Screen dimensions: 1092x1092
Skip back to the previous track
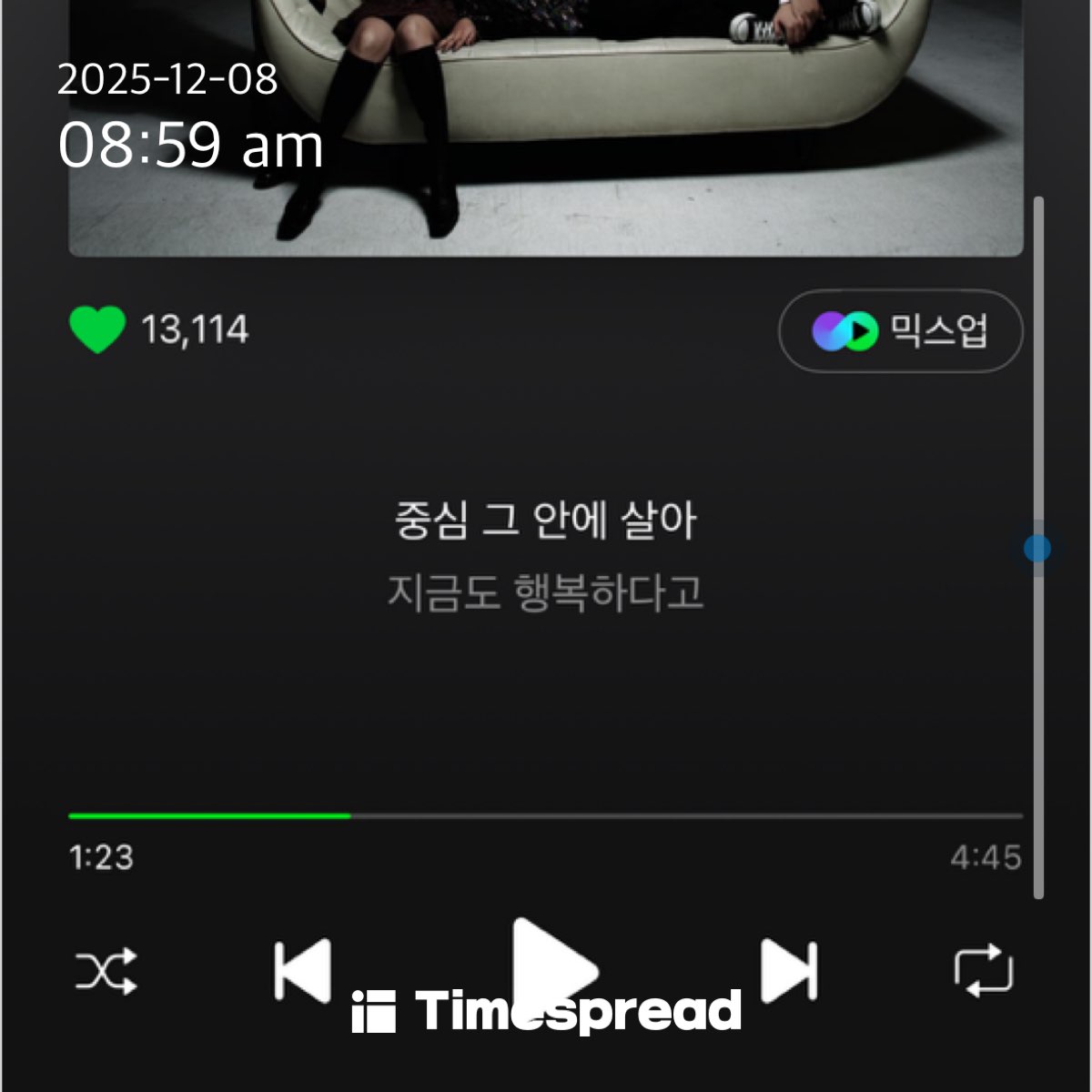click(303, 971)
